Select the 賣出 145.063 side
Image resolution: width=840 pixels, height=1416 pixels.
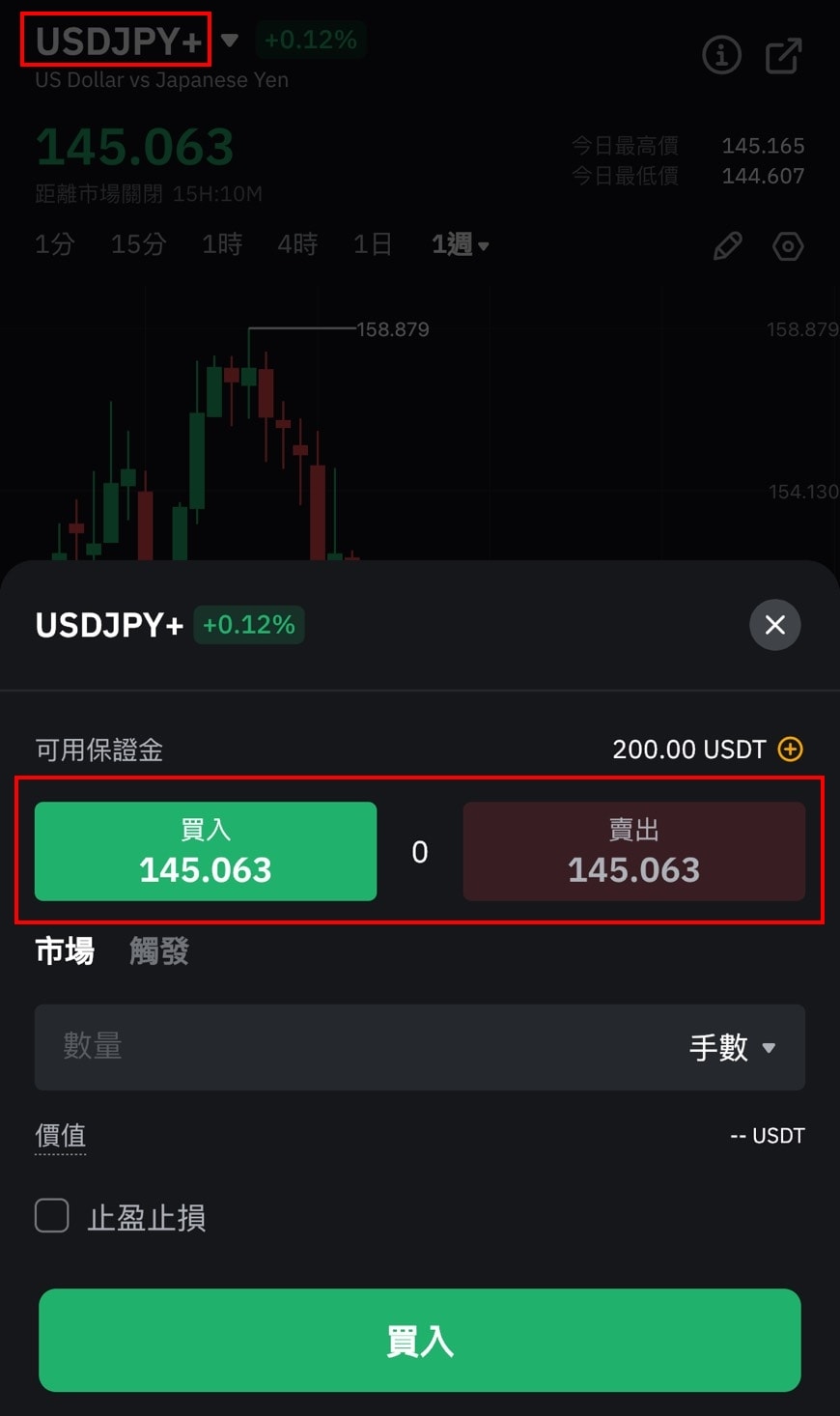point(633,851)
